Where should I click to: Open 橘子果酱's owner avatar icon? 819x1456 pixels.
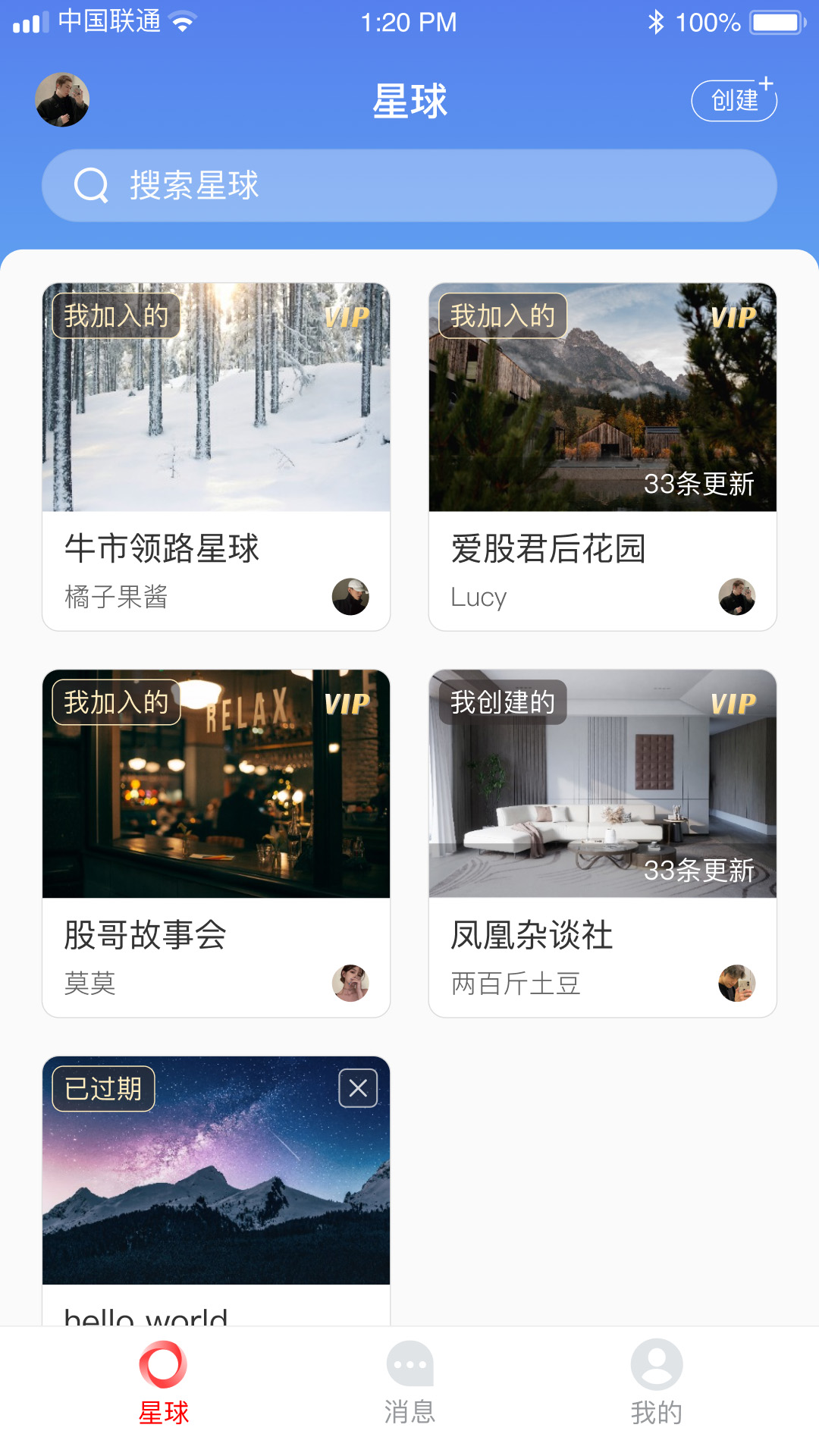[x=350, y=598]
